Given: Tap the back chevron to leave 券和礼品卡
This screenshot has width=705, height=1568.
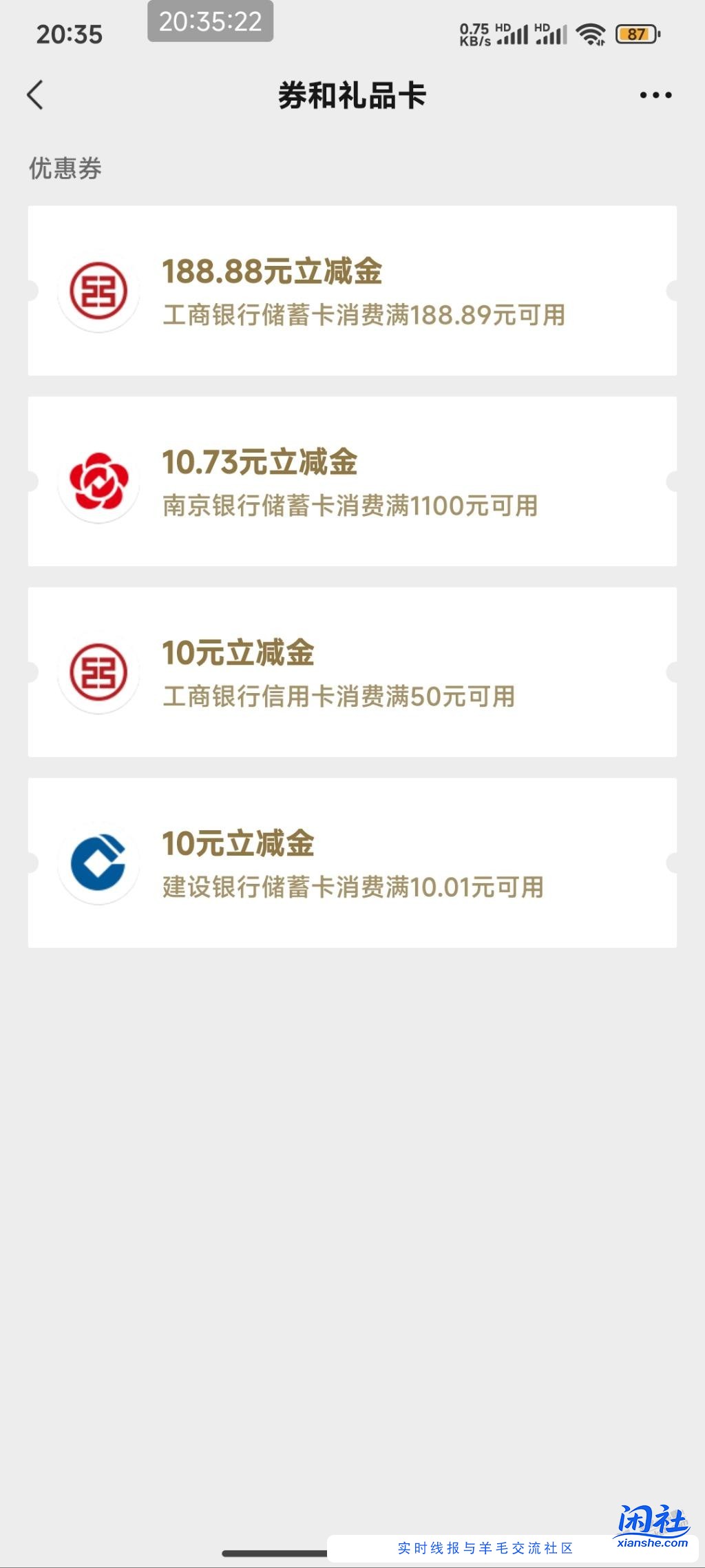Looking at the screenshot, I should click(36, 95).
